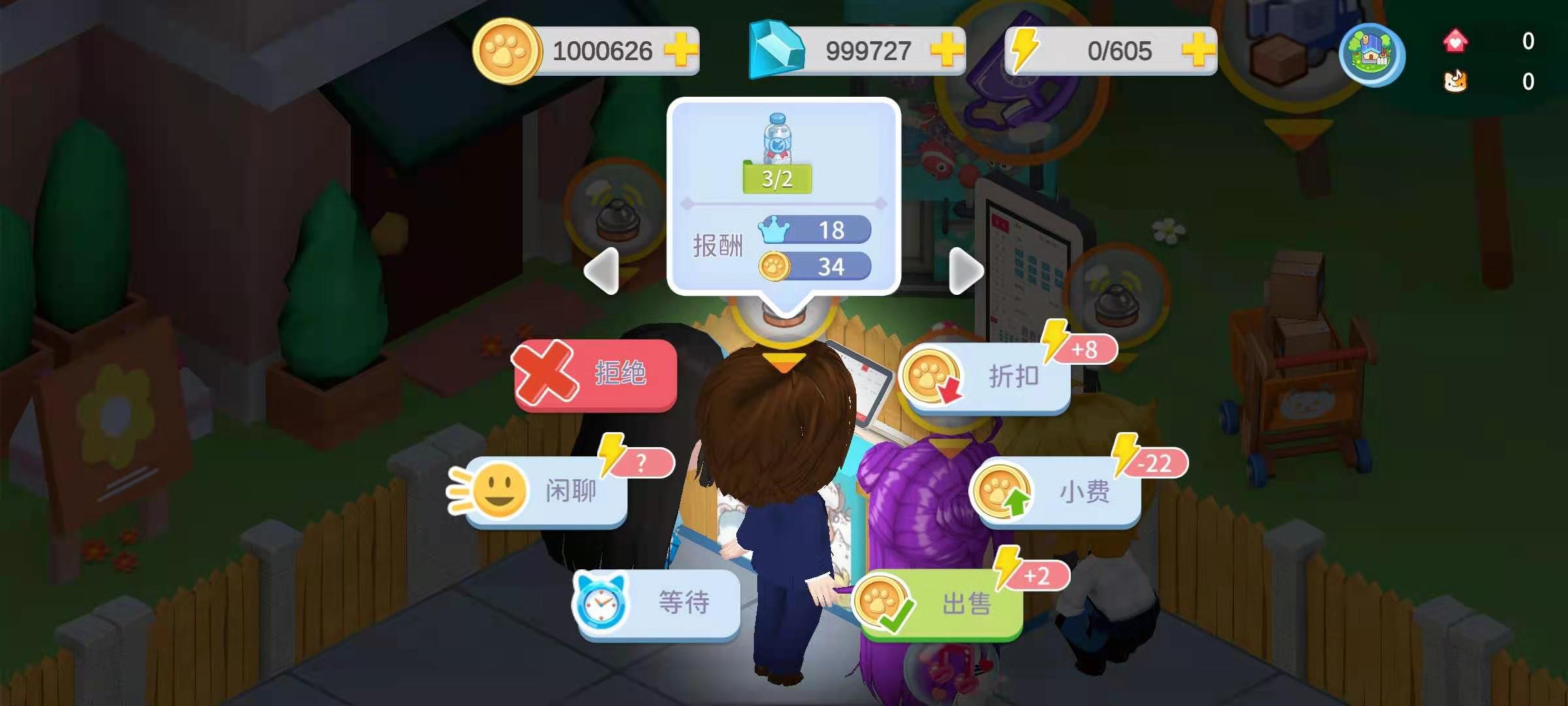
Task: Sell the item with 出售 button
Action: pos(941,604)
